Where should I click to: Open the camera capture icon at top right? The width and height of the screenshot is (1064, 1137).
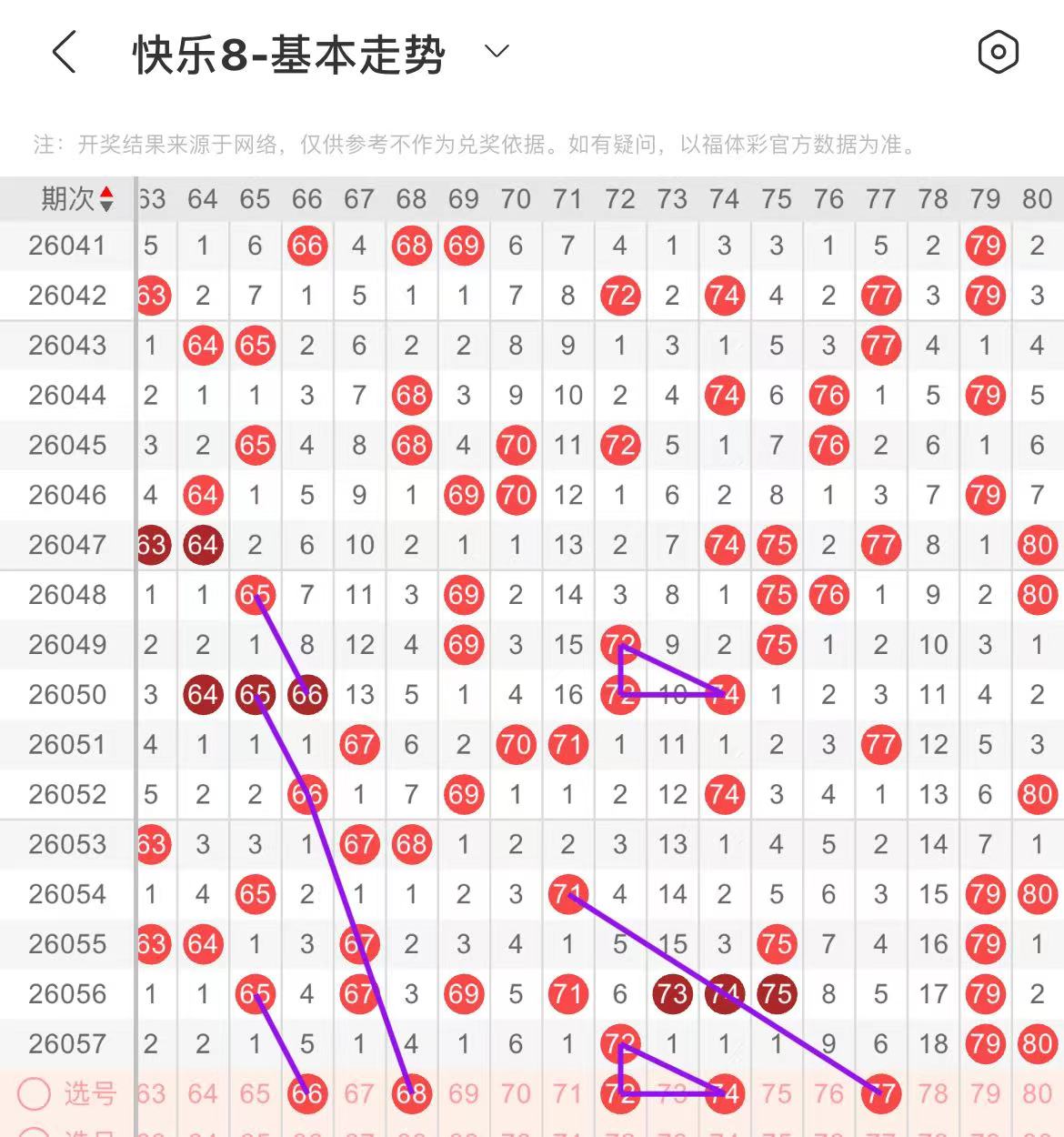998,52
